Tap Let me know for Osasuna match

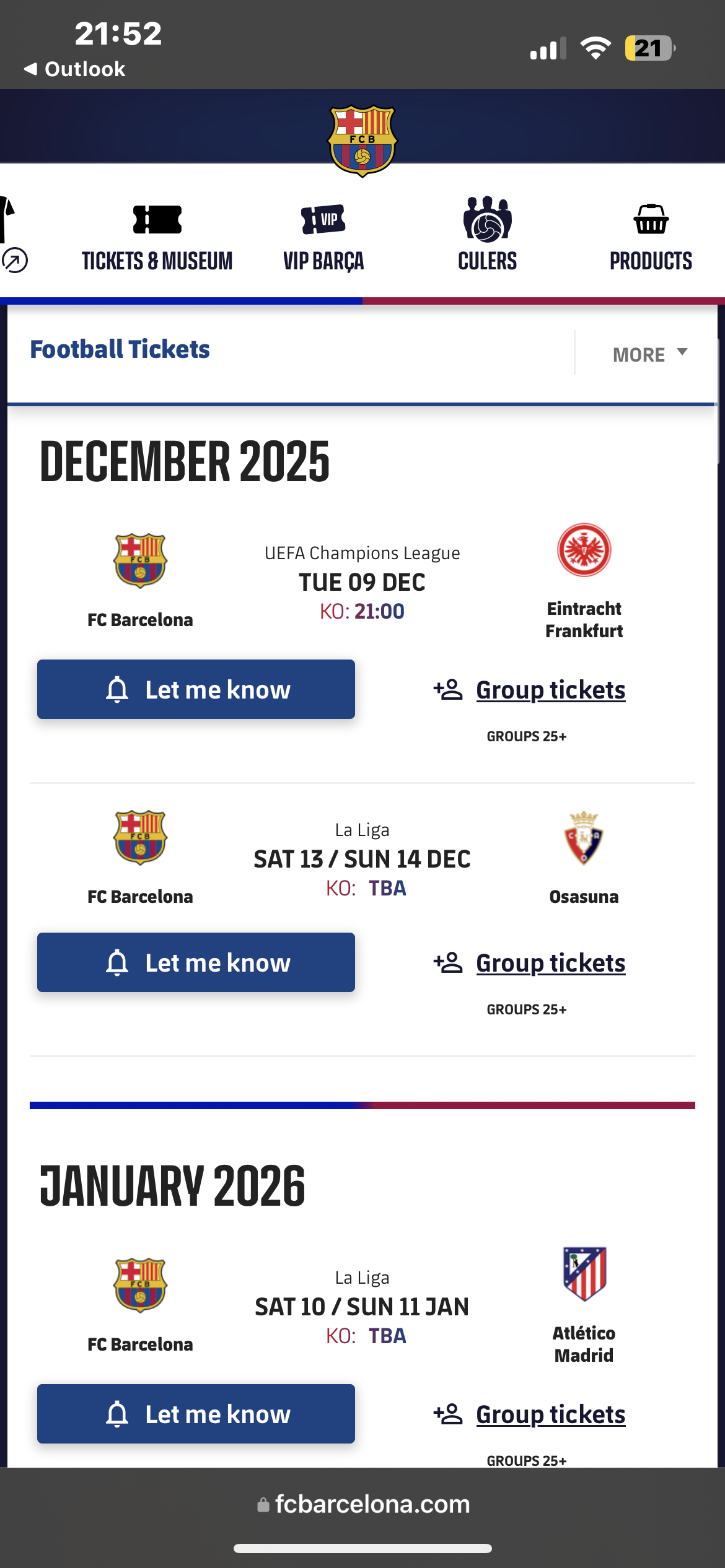(196, 962)
